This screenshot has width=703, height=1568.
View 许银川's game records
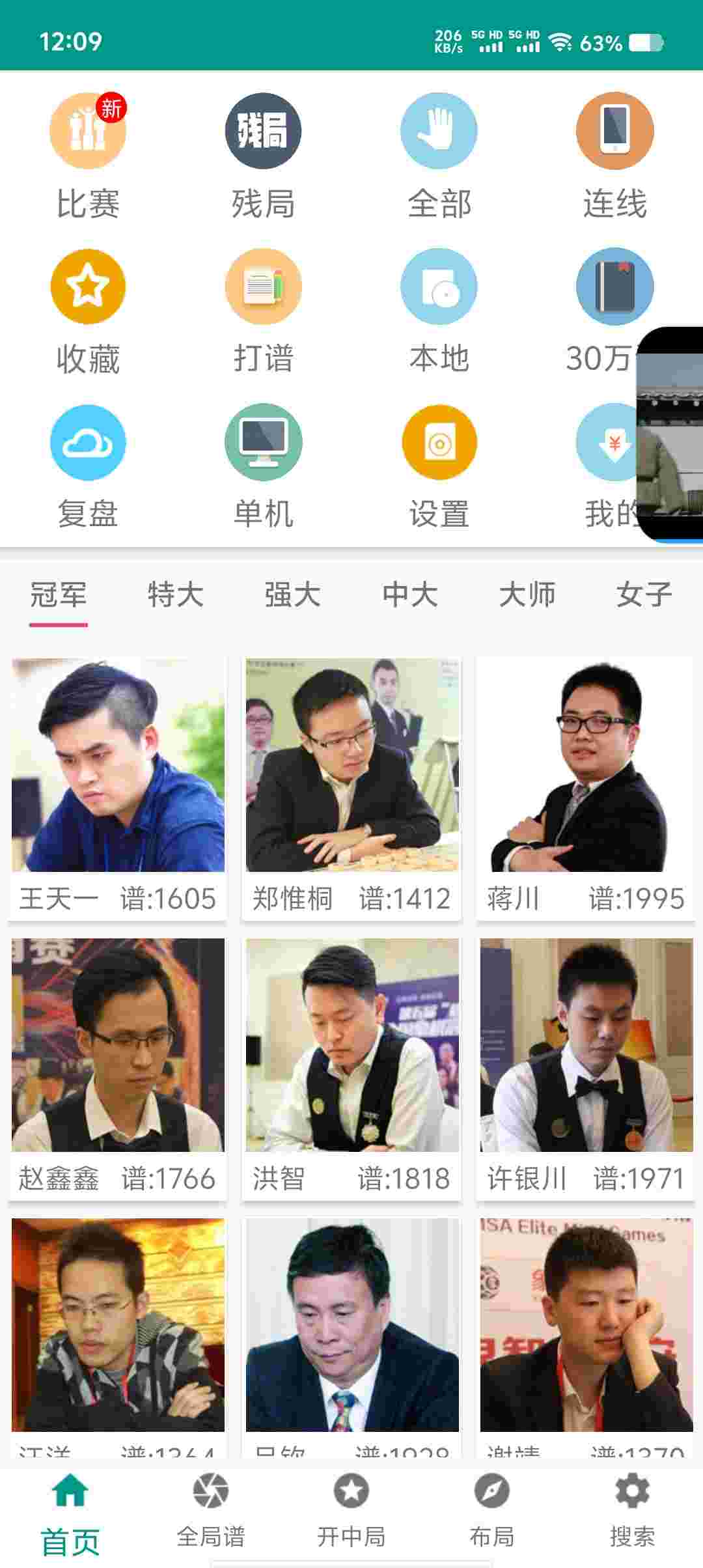[x=585, y=1068]
